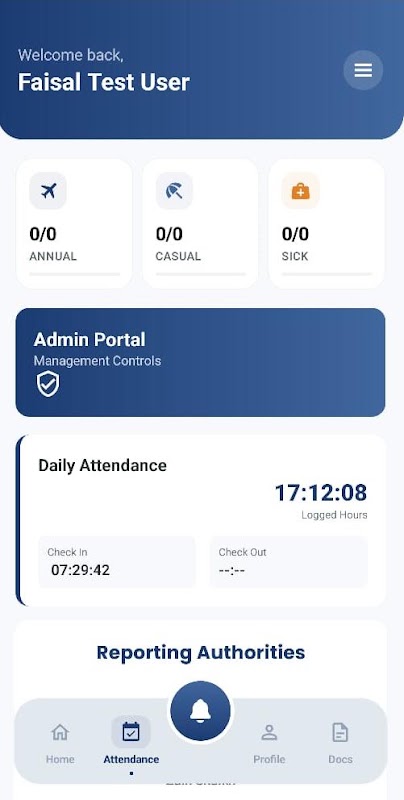Open the Sick leave card
The image size is (404, 800).
pyautogui.click(x=326, y=223)
